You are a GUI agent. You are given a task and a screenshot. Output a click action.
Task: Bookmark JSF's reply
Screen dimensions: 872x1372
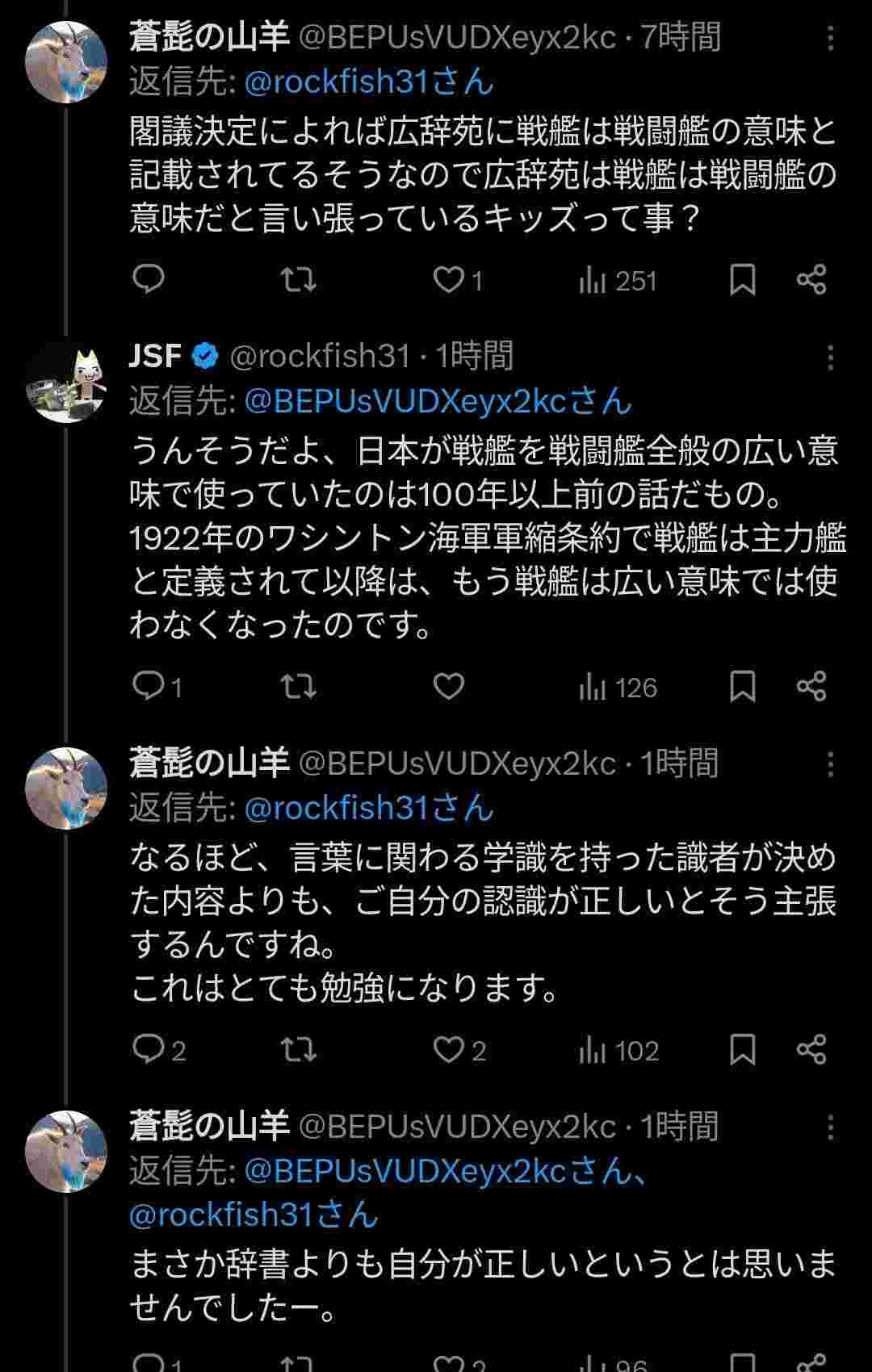[742, 687]
